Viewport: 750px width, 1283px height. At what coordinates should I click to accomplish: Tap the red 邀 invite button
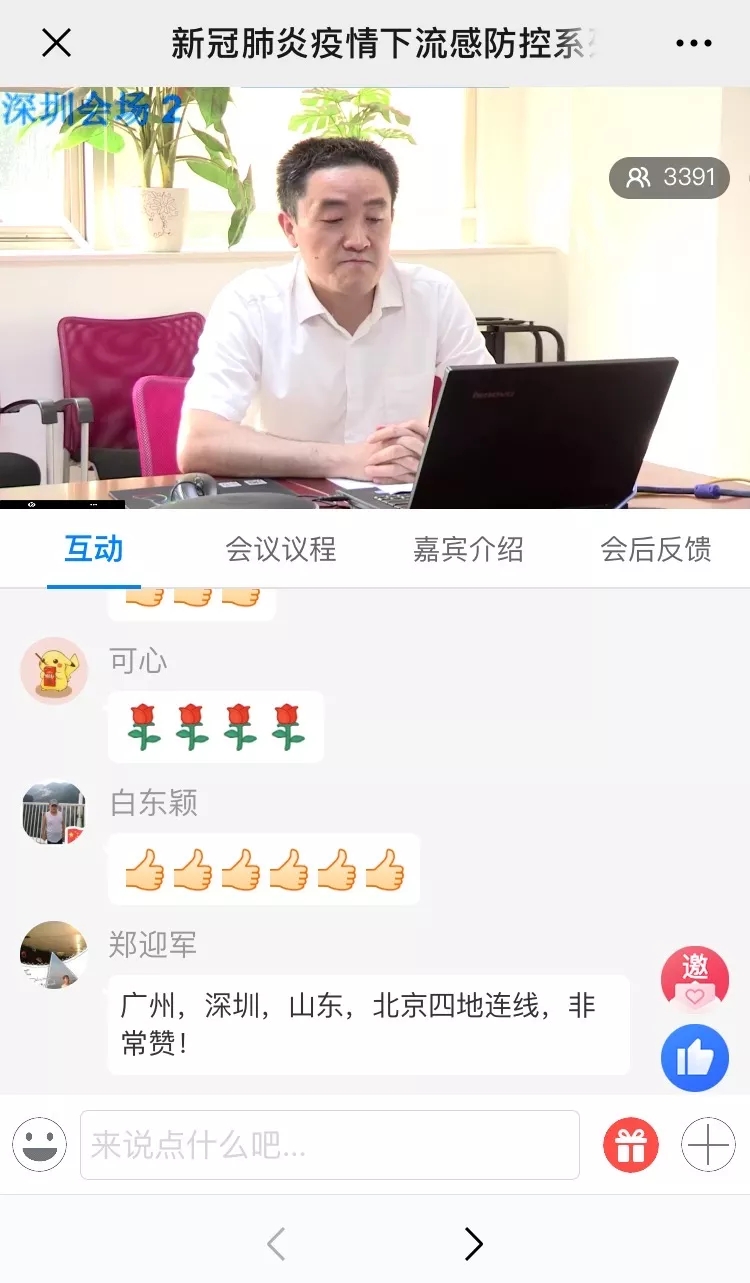pyautogui.click(x=695, y=977)
